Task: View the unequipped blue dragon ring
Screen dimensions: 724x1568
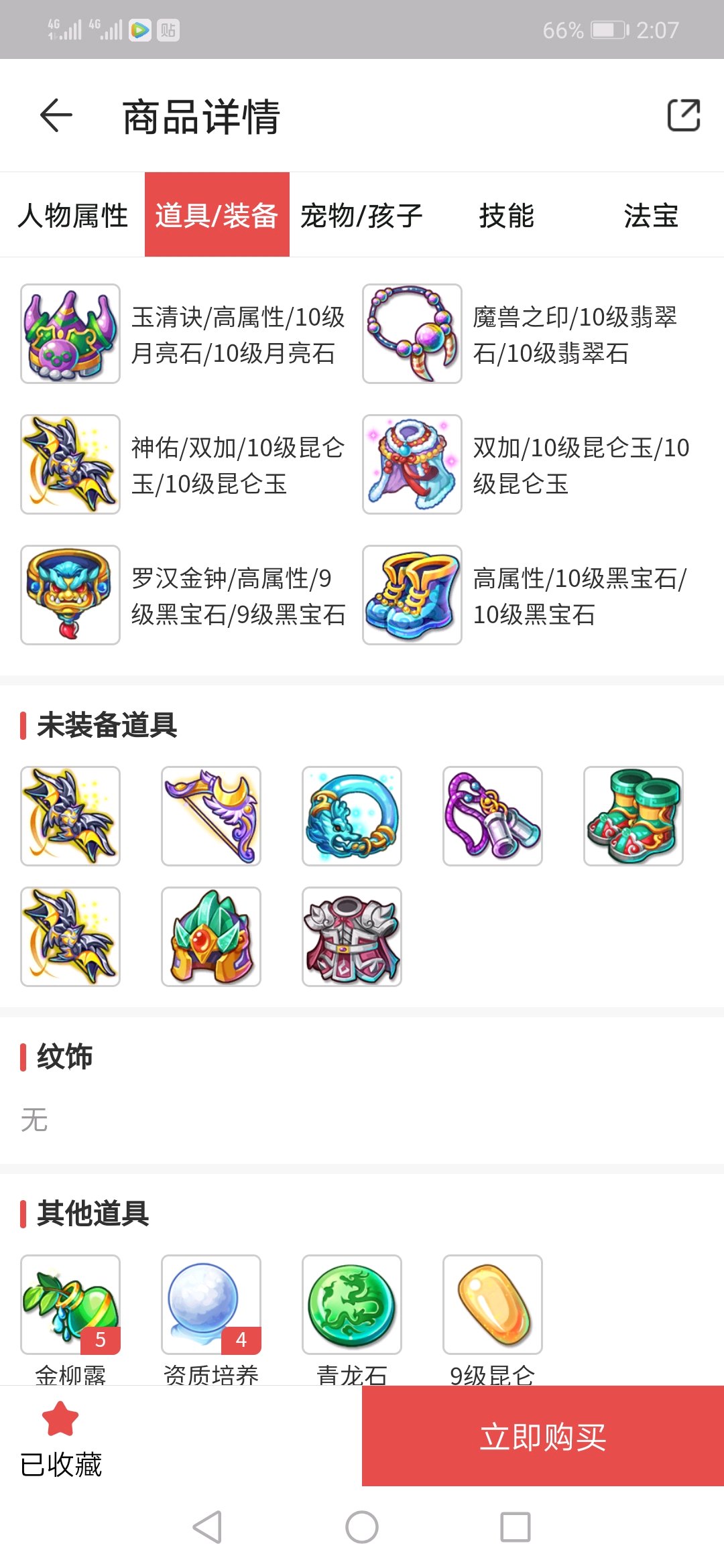Action: pos(352,816)
